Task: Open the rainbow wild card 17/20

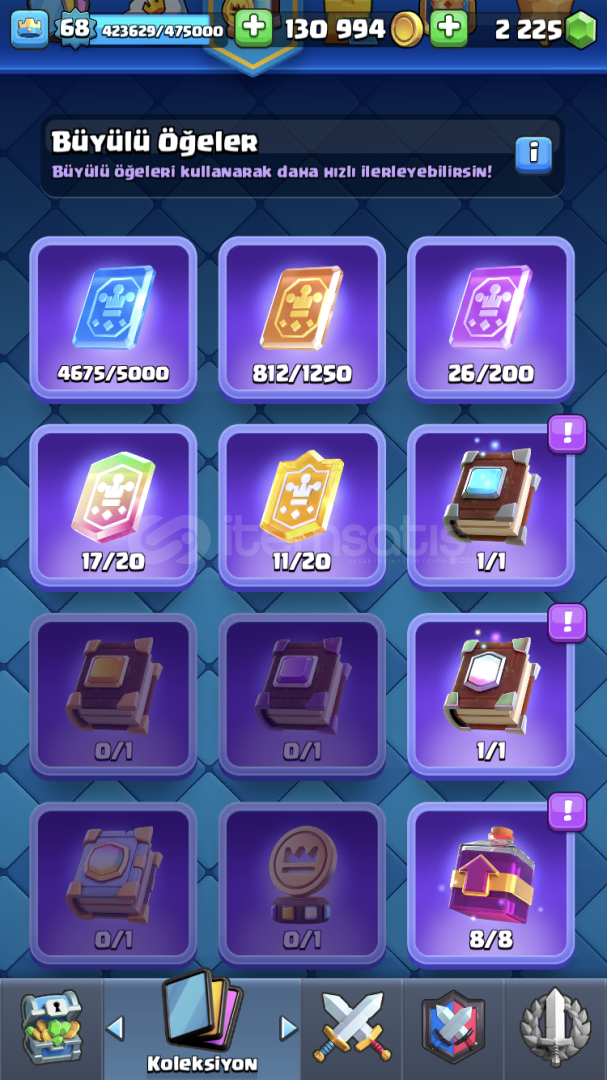Action: [x=113, y=505]
